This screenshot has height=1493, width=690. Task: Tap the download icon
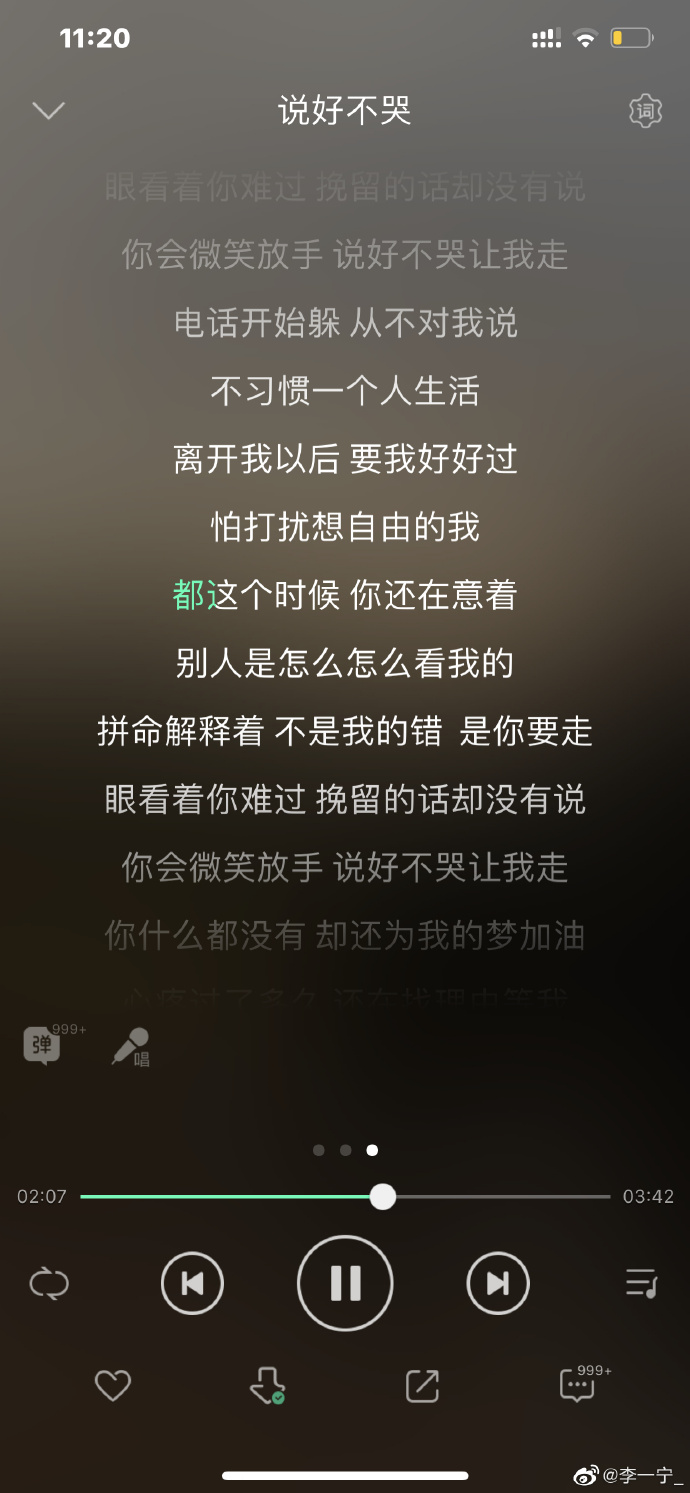[x=267, y=1386]
